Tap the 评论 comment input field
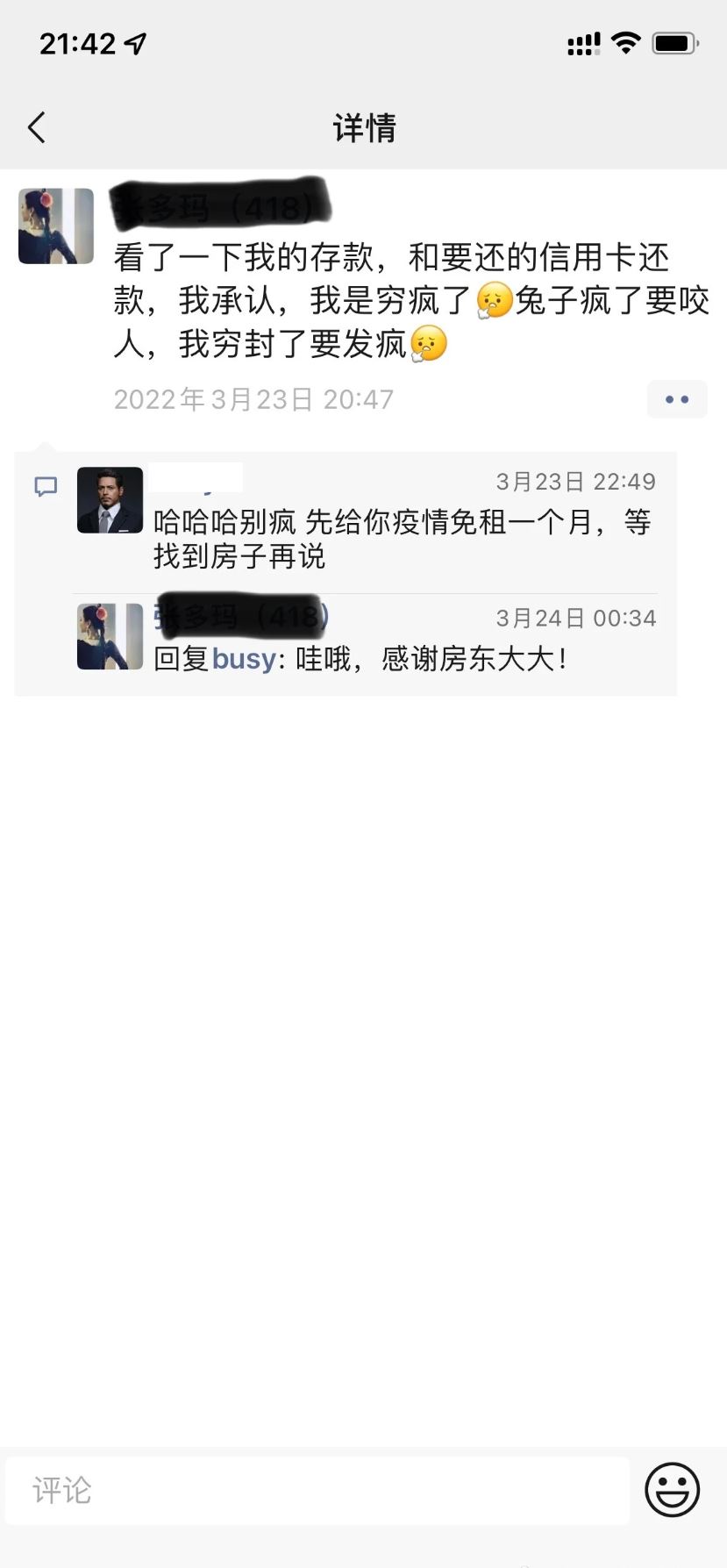Image resolution: width=727 pixels, height=1568 pixels. pos(317,1490)
